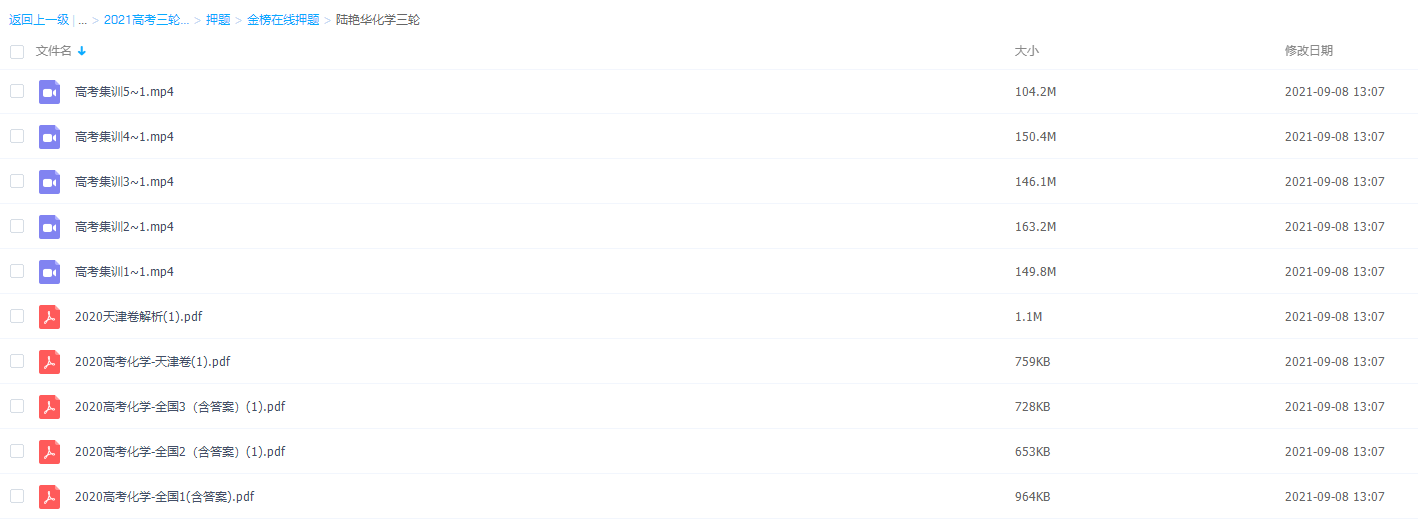Go back via 返回上一级 link
Viewport: 1418px width, 524px height.
[x=39, y=20]
